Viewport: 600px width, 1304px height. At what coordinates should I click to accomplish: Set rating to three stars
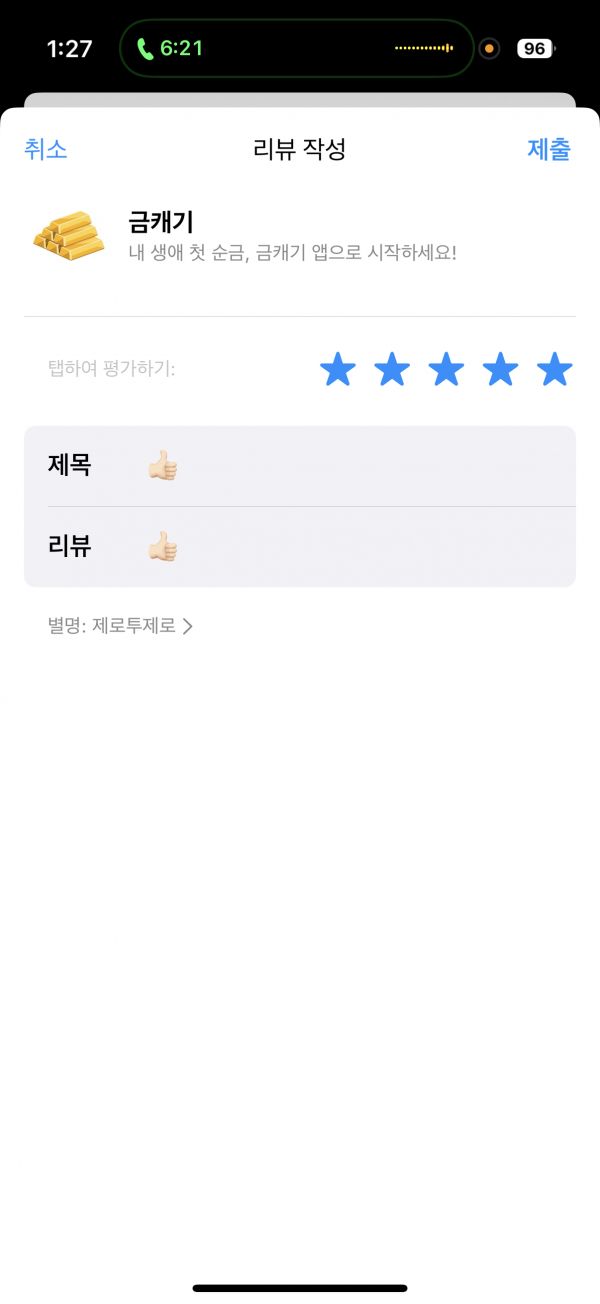point(446,370)
